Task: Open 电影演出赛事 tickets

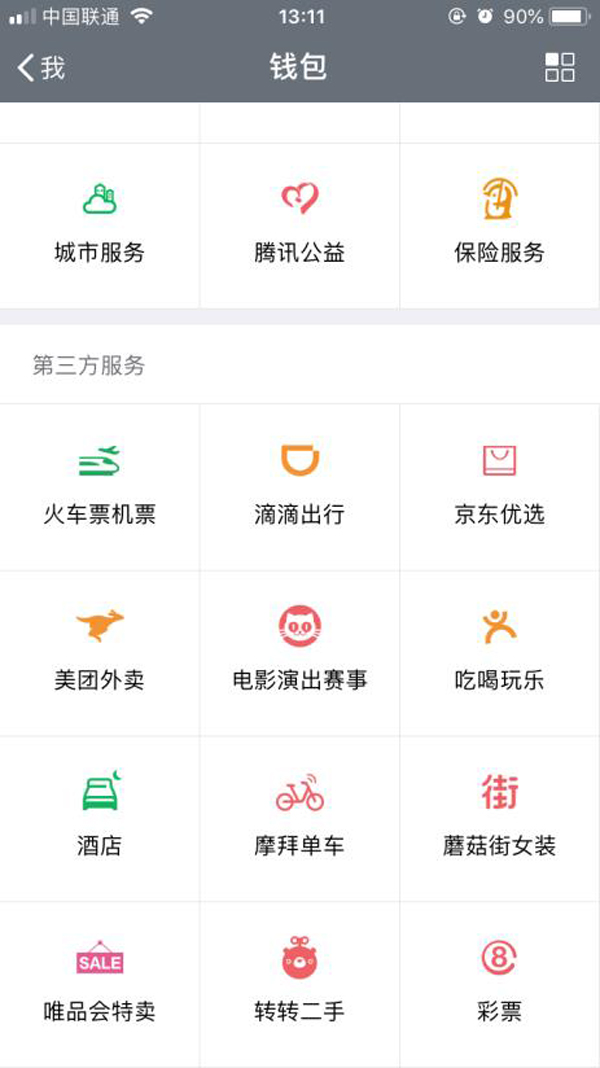Action: pyautogui.click(x=299, y=653)
